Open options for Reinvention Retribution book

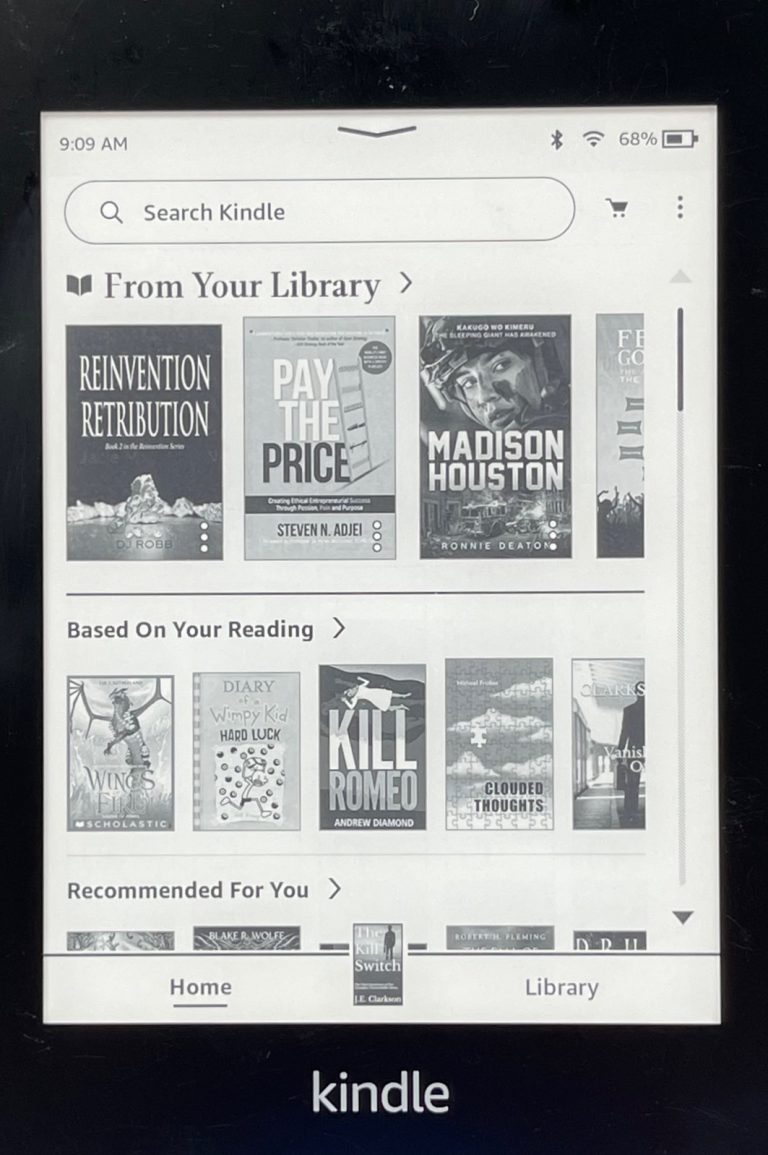point(204,537)
